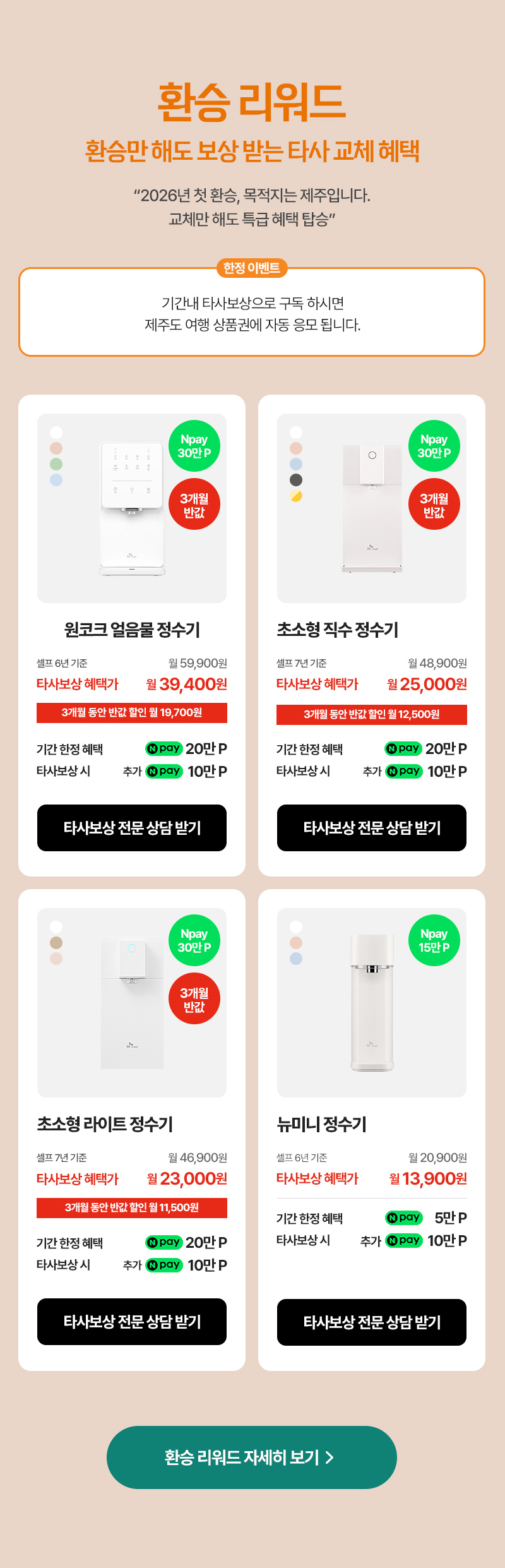Open the 원코크 얼음물 정수기 product image

[x=132, y=508]
